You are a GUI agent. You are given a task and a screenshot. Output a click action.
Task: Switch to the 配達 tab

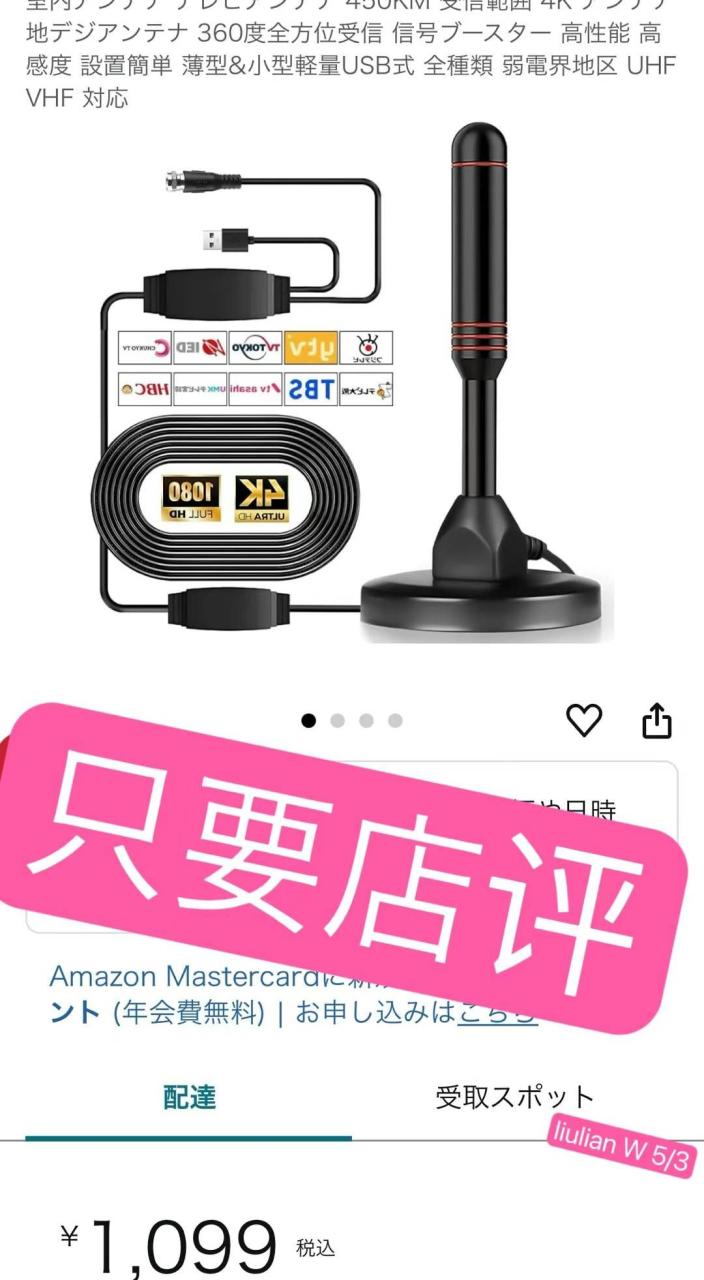[x=189, y=1097]
